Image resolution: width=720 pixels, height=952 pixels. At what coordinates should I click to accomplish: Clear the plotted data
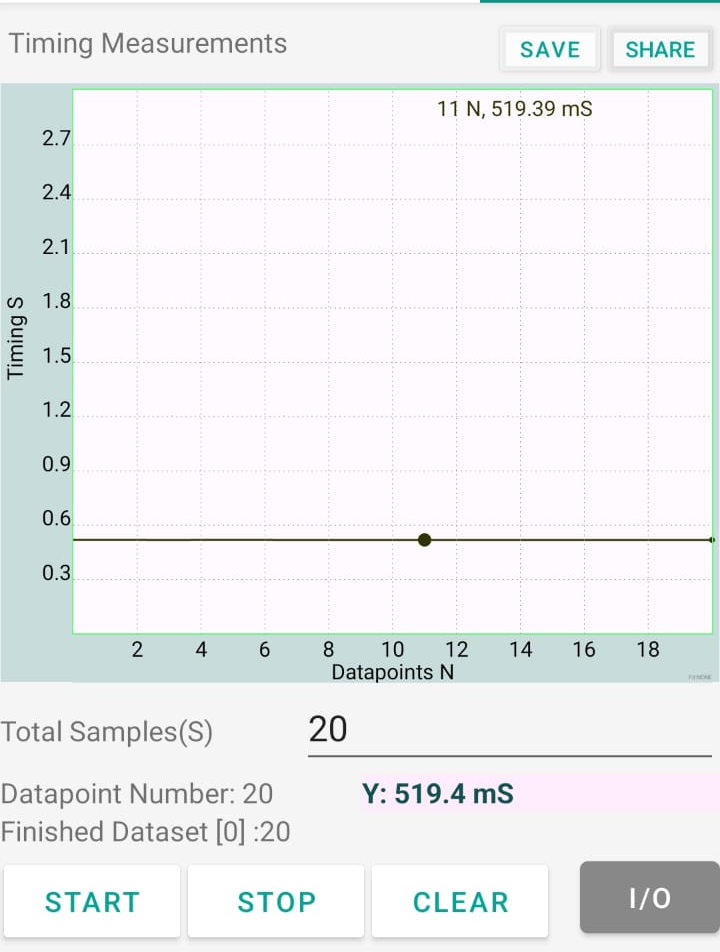[460, 901]
